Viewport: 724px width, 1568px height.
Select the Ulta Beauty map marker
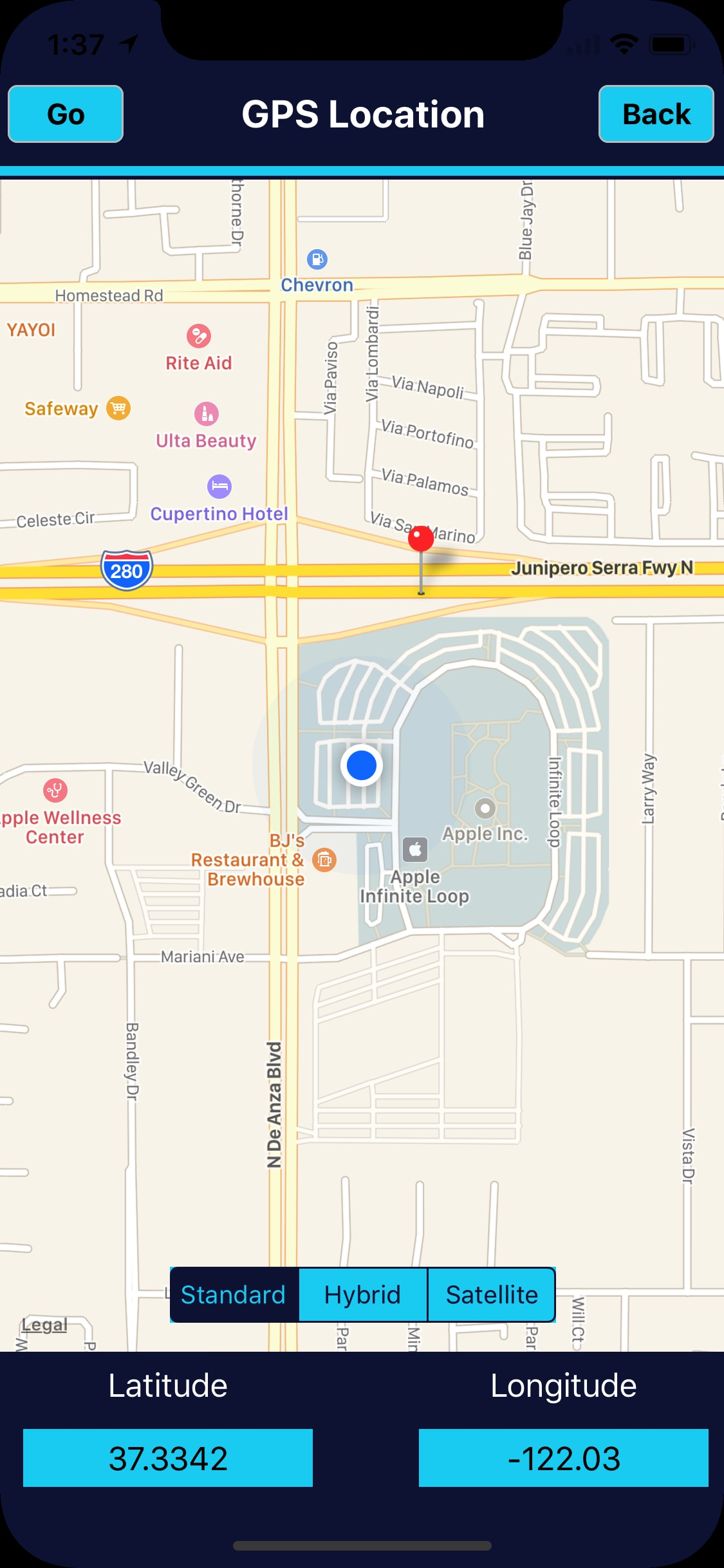(x=207, y=414)
